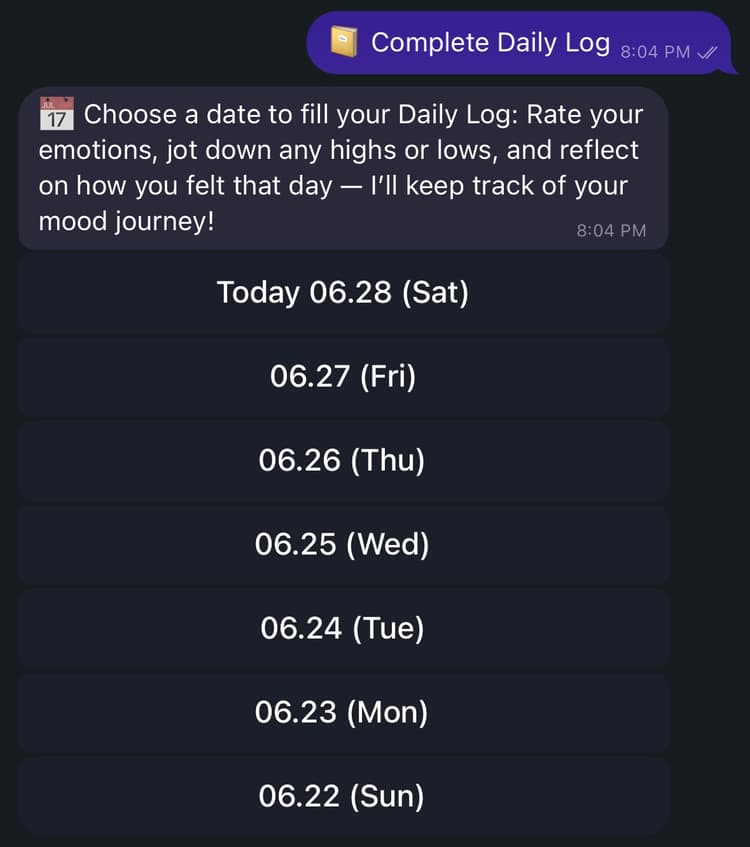Select the 06.25 (Wed) option

coord(343,544)
